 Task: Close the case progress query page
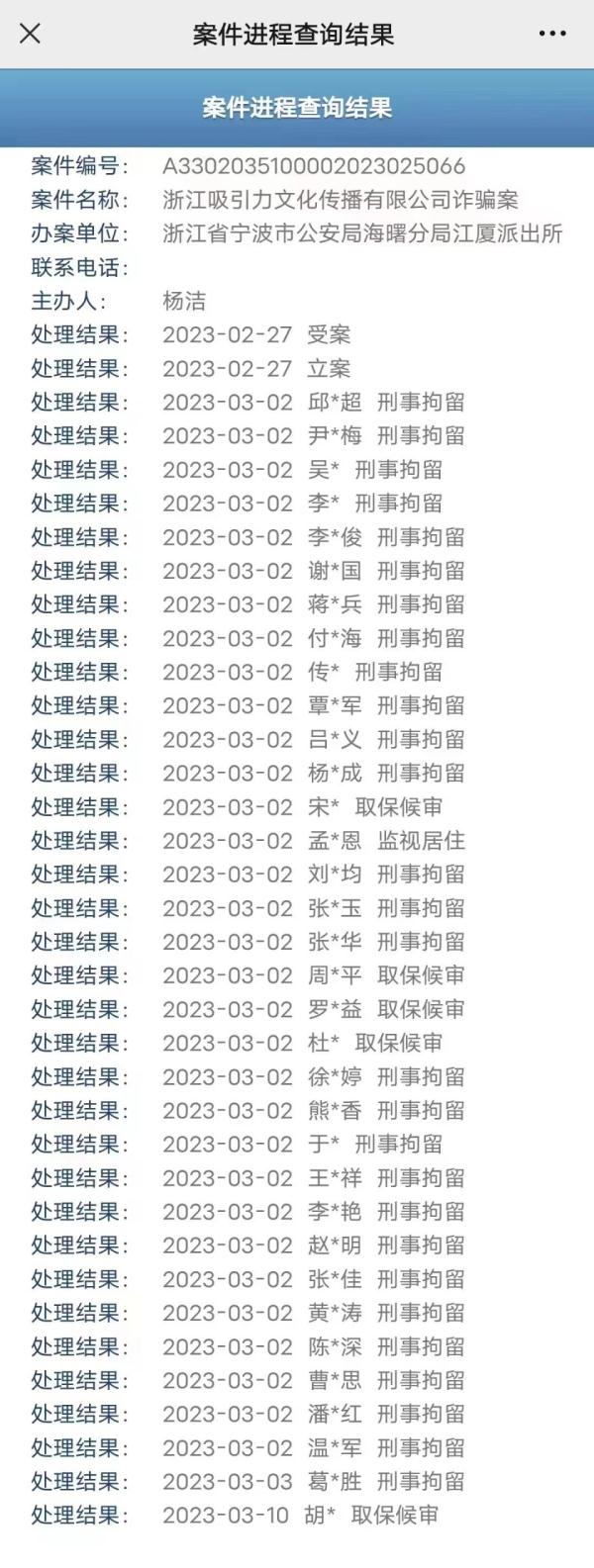click(31, 34)
